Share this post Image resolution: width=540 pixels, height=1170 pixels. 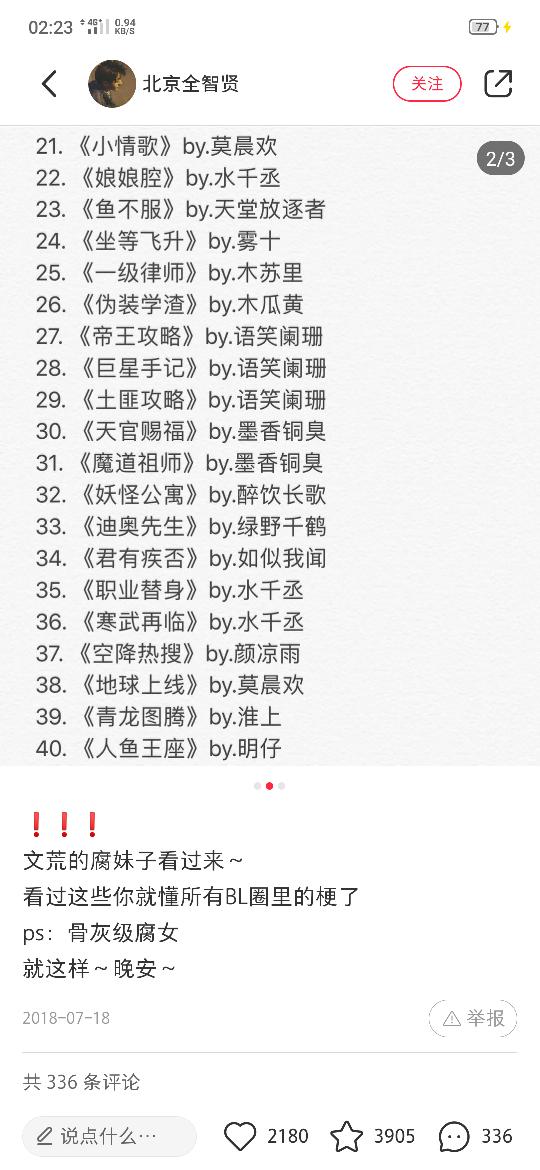(498, 84)
